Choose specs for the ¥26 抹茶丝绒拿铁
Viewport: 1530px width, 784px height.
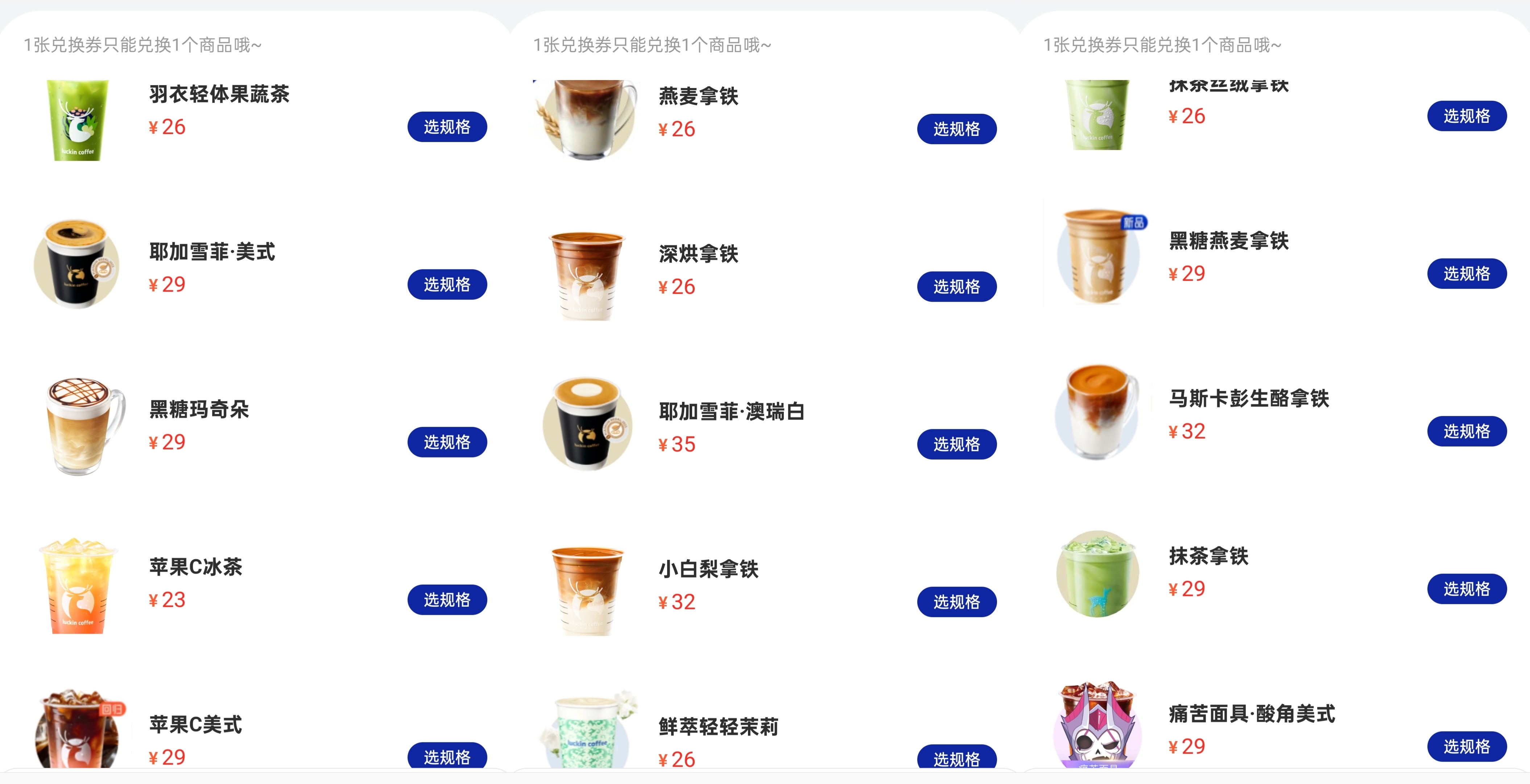pos(1467,116)
